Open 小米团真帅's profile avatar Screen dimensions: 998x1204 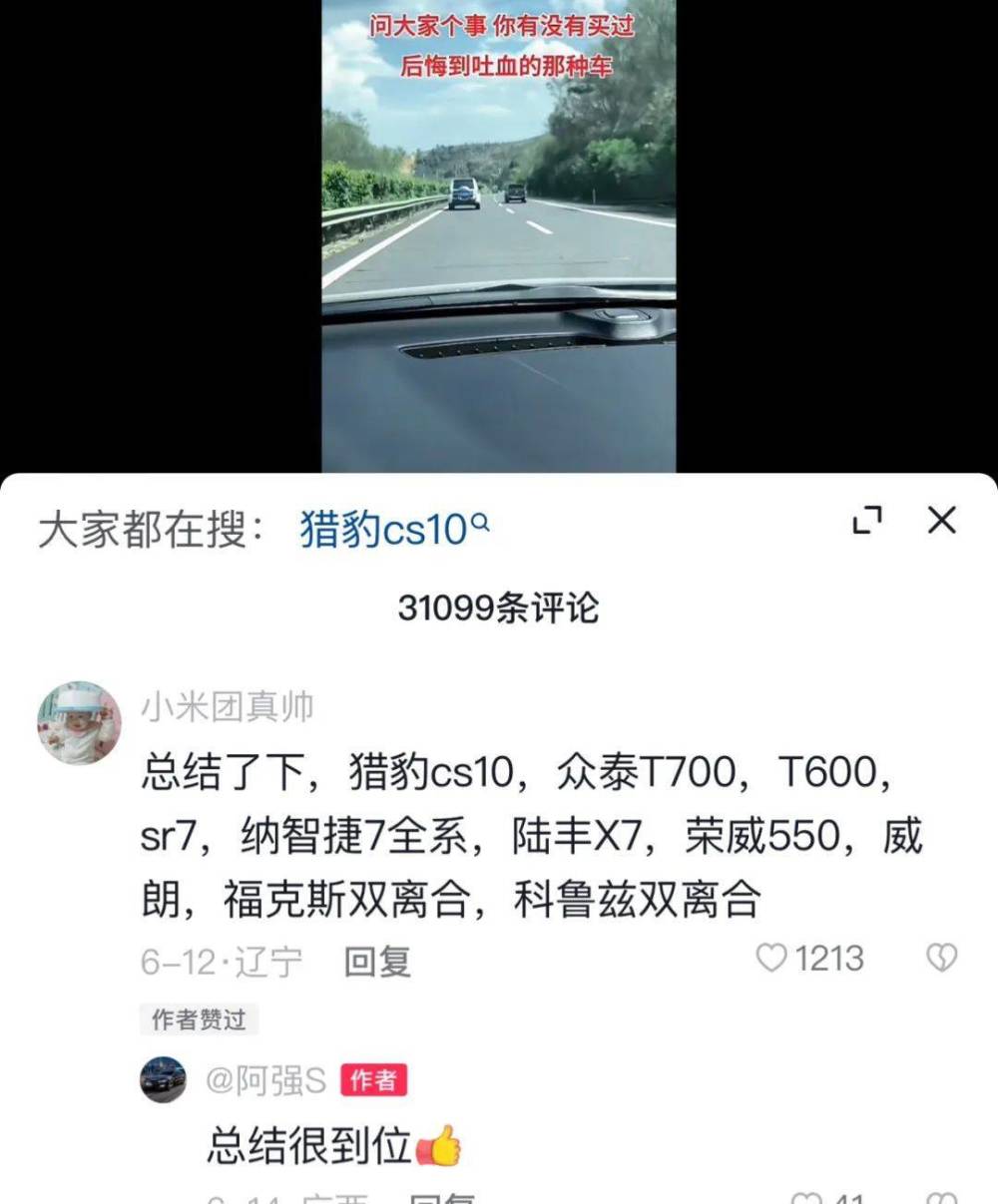pos(80,723)
